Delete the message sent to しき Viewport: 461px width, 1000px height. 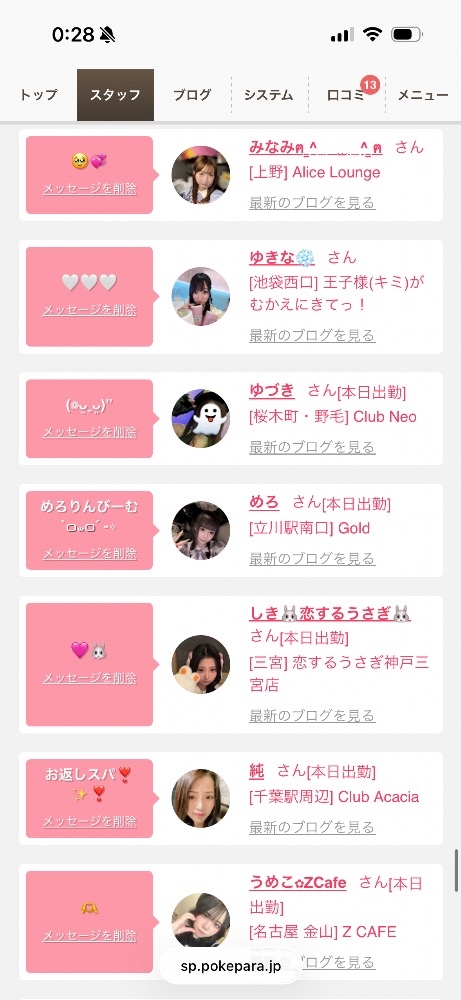point(89,678)
